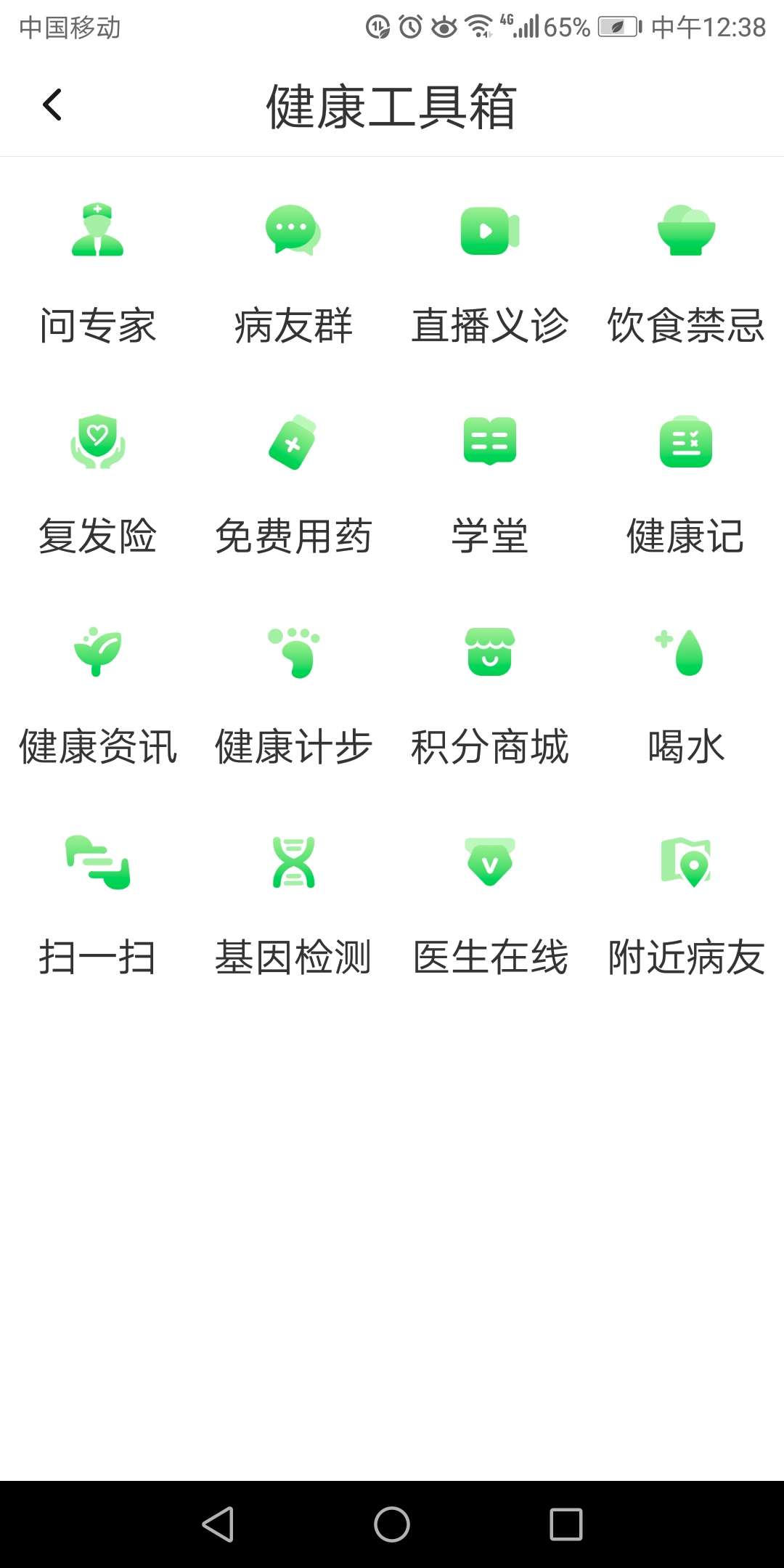Go back using the top-left arrow
The height and width of the screenshot is (1568, 784).
(x=52, y=104)
